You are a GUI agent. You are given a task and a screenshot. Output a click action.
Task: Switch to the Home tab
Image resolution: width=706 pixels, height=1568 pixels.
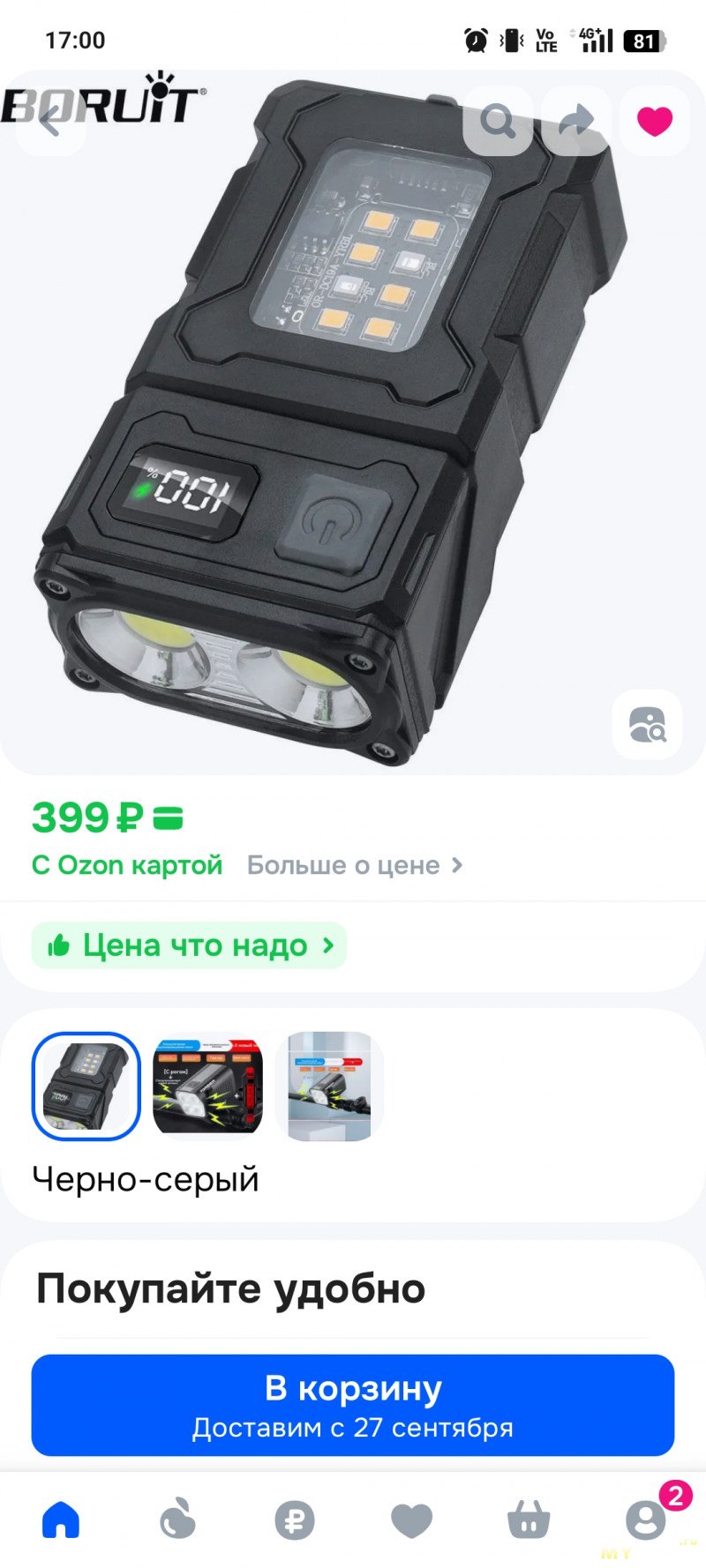[x=61, y=1519]
